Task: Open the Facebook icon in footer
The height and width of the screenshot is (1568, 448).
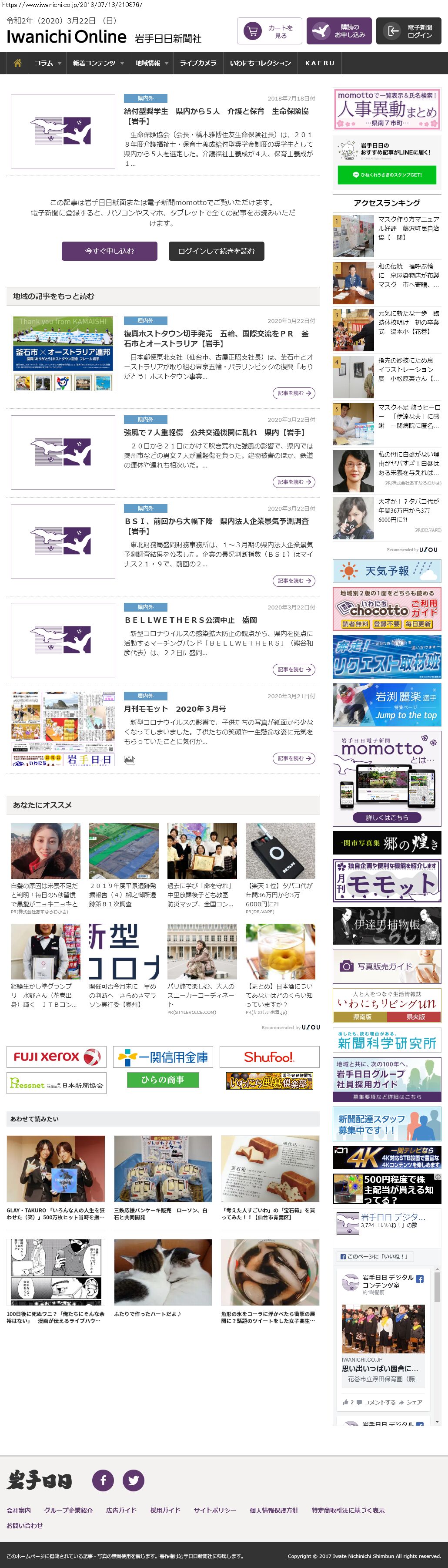Action: (x=104, y=1480)
